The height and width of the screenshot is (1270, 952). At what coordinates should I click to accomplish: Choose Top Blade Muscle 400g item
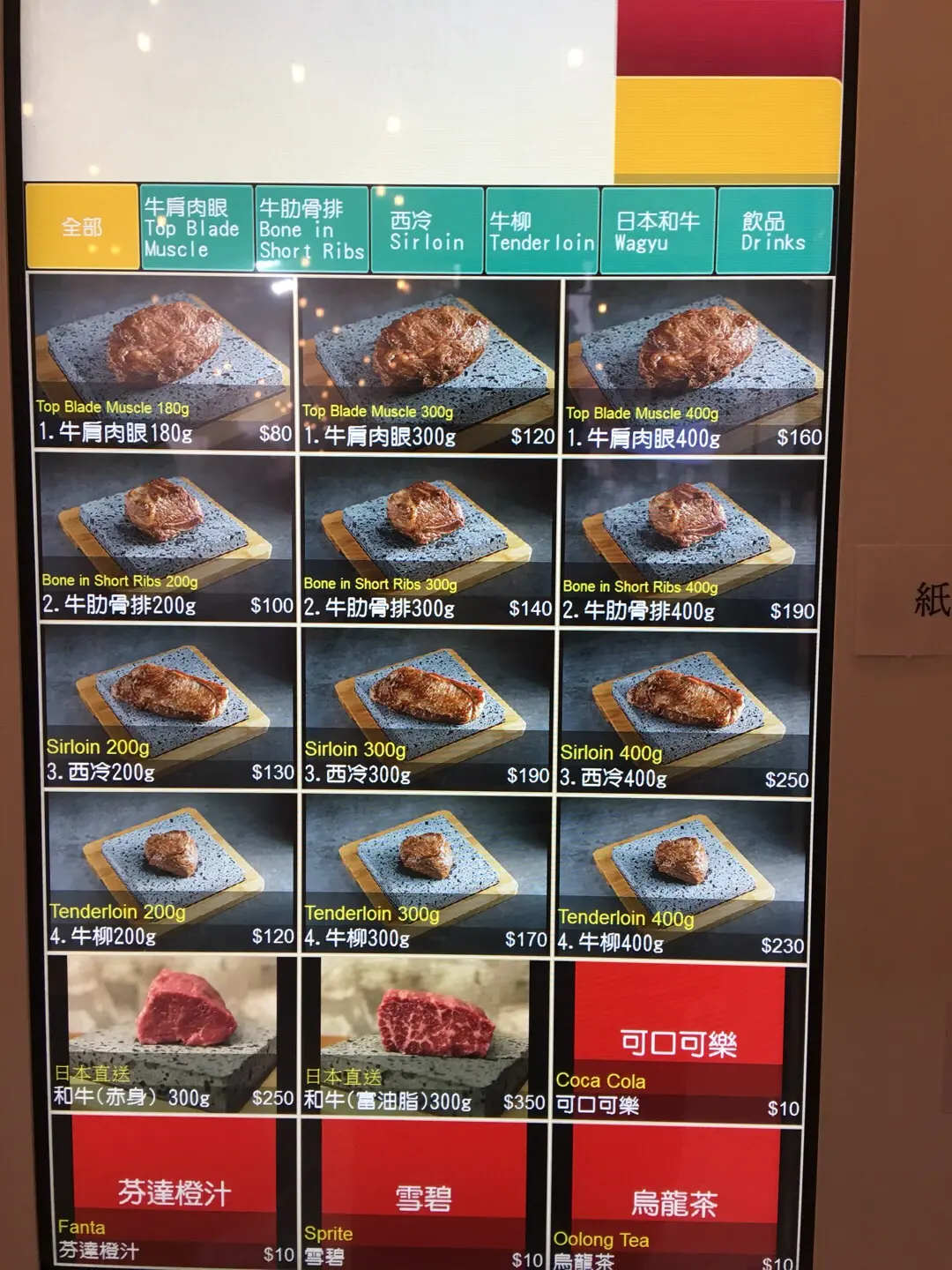695,366
